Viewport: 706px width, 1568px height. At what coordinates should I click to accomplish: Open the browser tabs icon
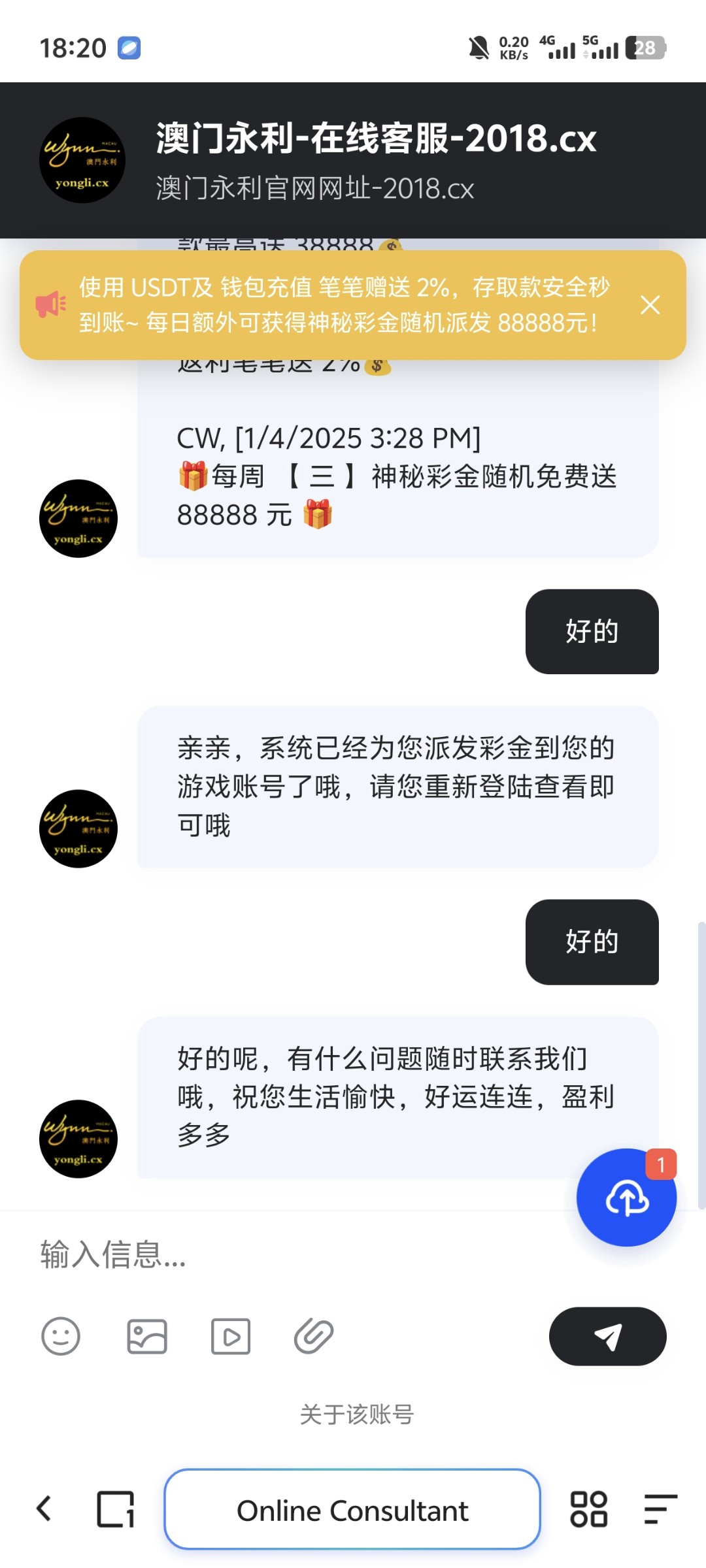(x=116, y=1509)
